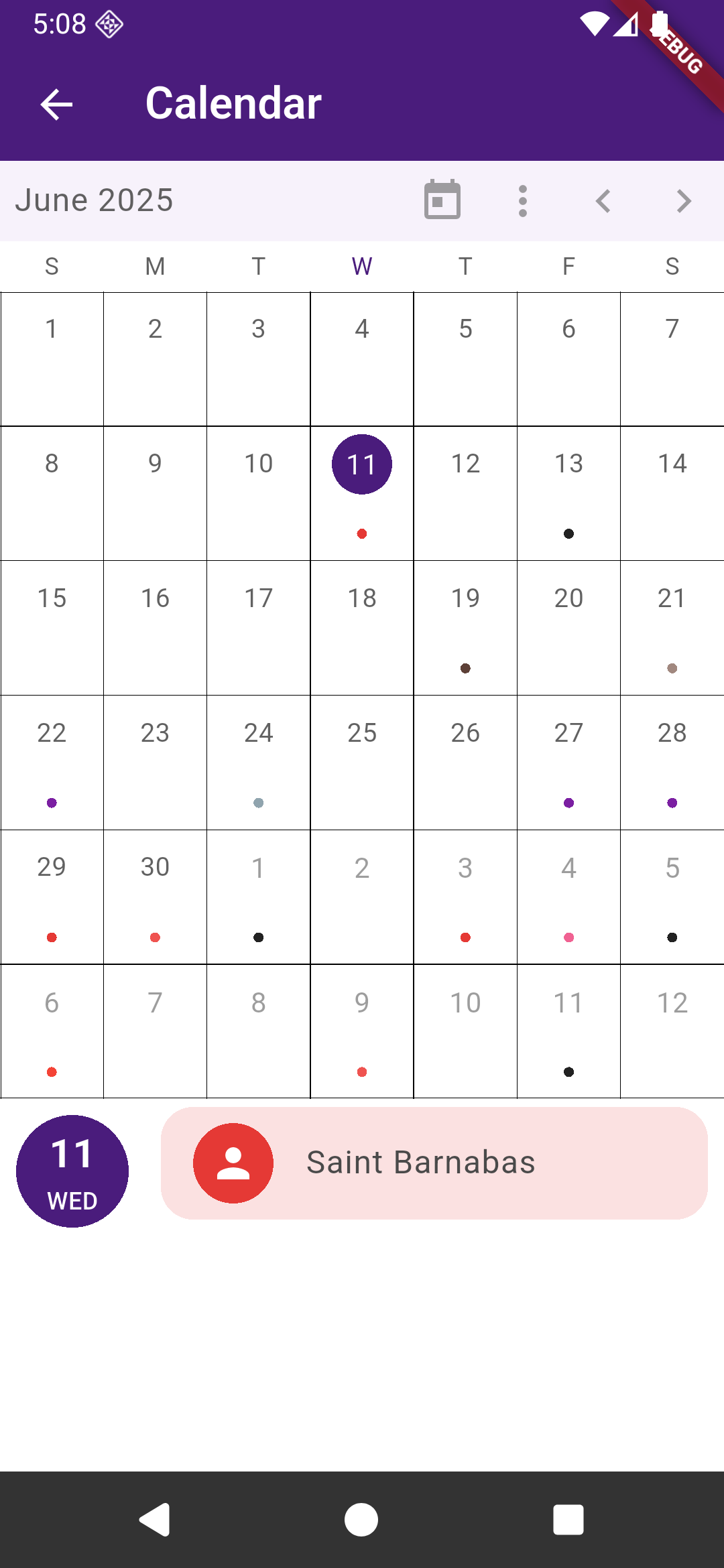Jump to today using the calendar icon

pos(442,200)
